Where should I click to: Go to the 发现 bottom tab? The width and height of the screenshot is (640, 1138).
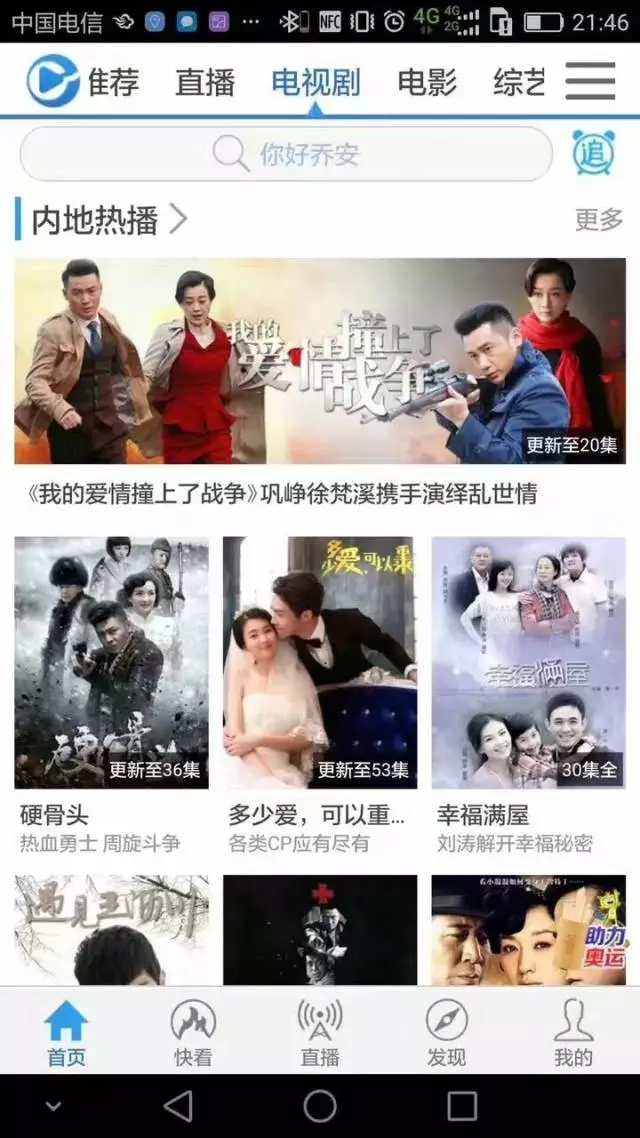pyautogui.click(x=446, y=1032)
